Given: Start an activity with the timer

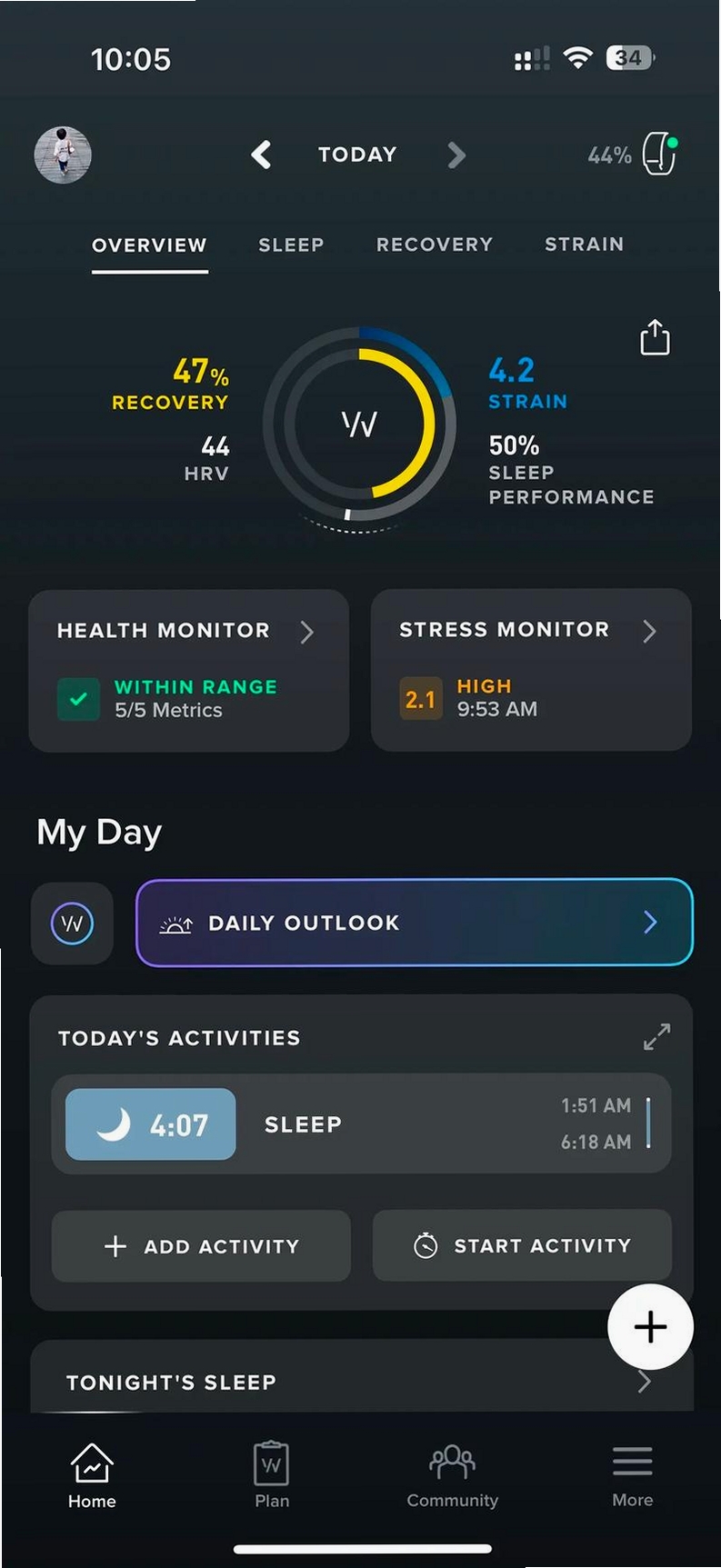Looking at the screenshot, I should pyautogui.click(x=522, y=1245).
